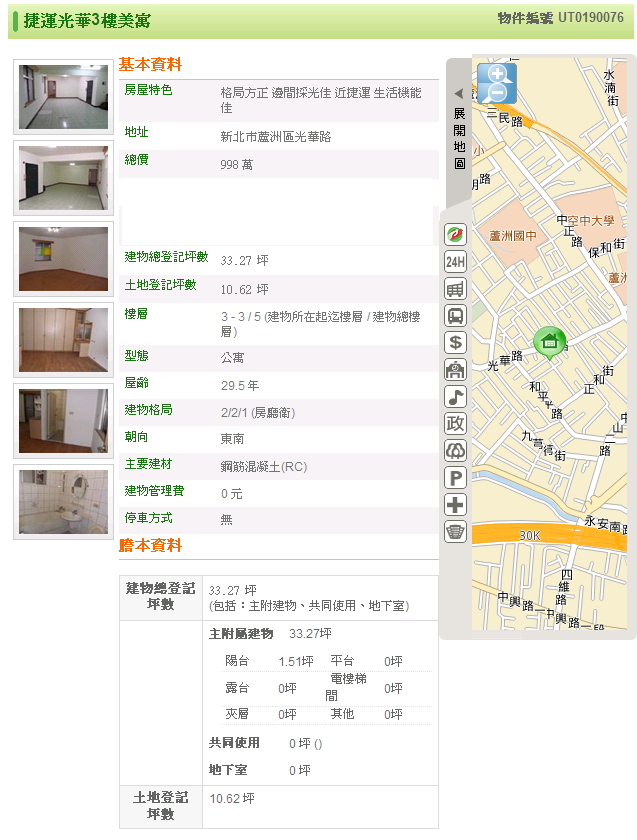Viewport: 637px width, 840px height.
Task: View the bathroom photo thumbnail
Action: point(63,501)
